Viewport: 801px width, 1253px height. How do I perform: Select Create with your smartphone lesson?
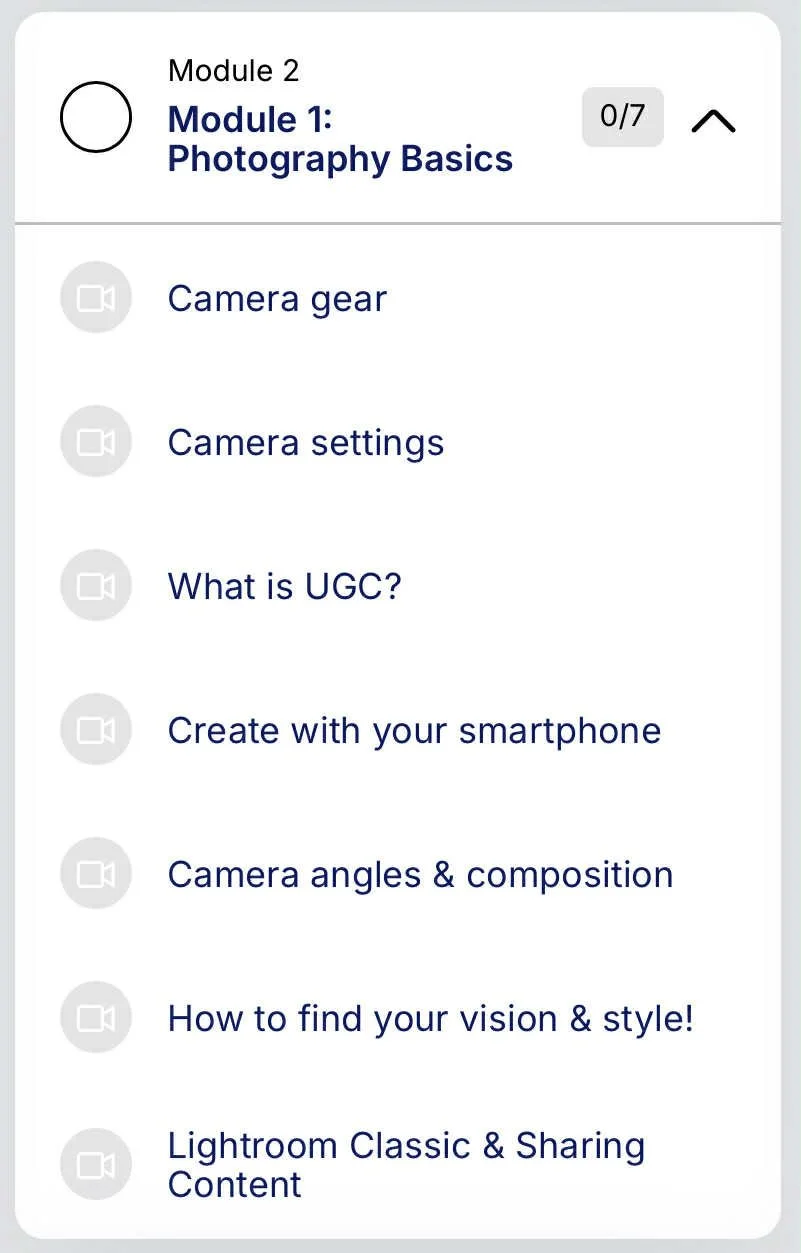tap(414, 730)
